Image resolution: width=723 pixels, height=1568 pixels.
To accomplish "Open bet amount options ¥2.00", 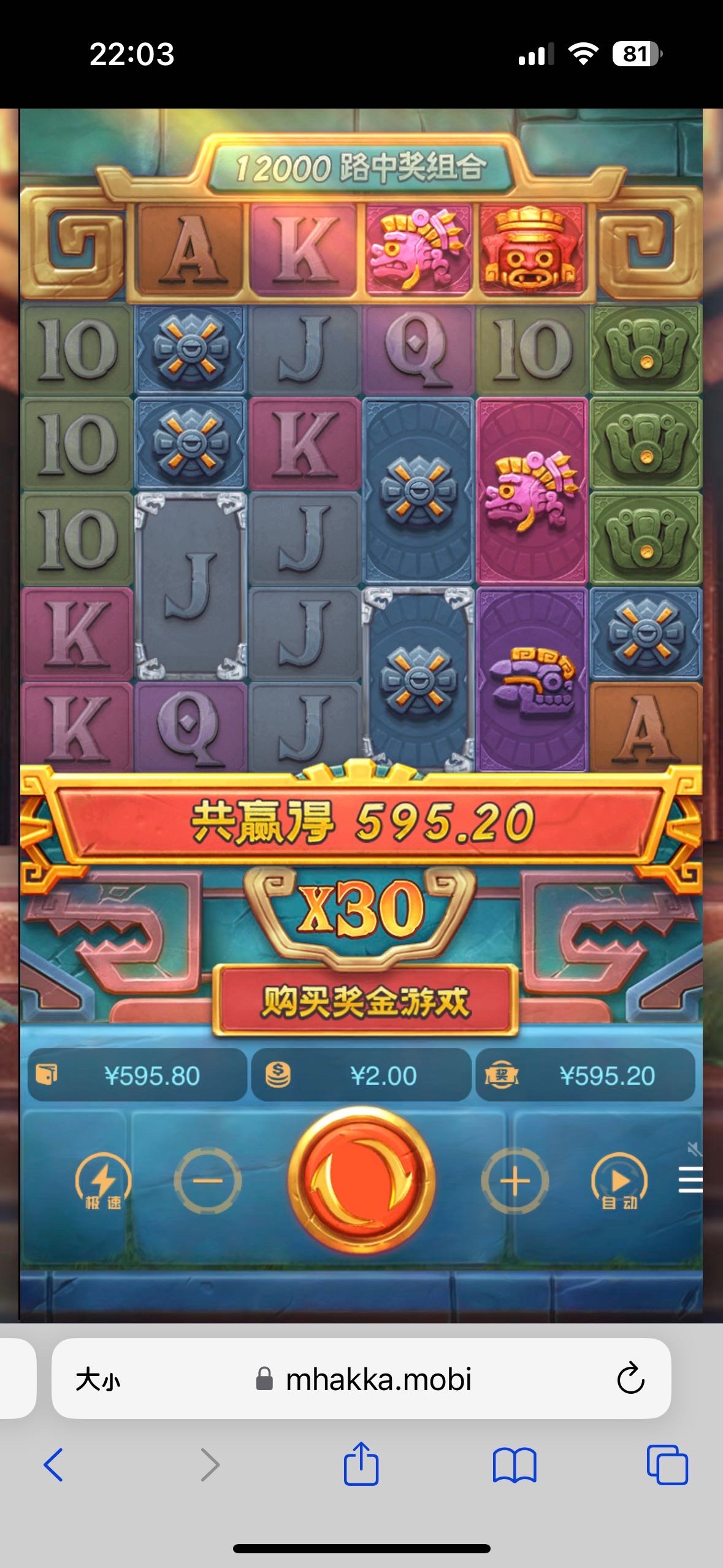I will point(361,1075).
